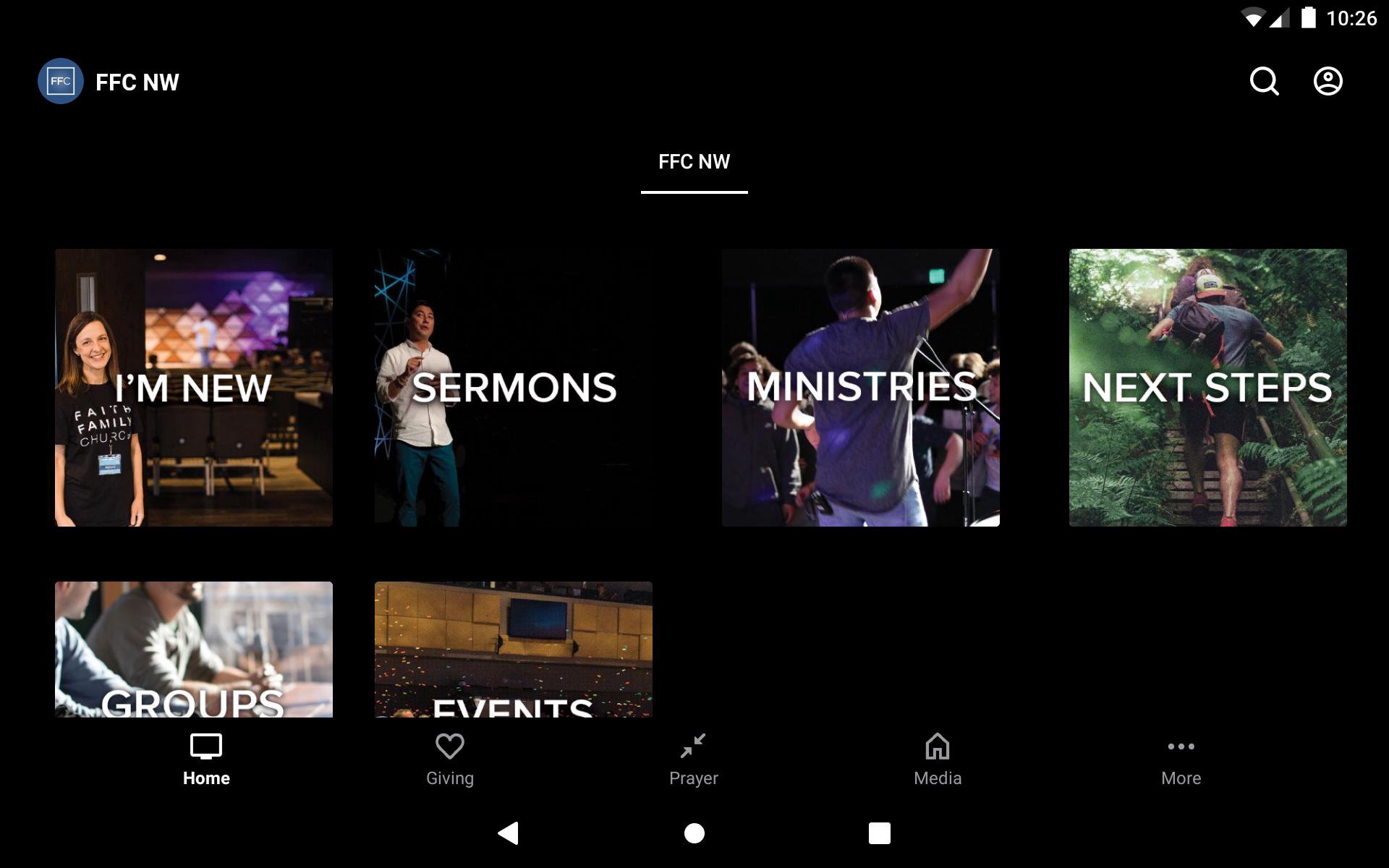Viewport: 1389px width, 868px height.
Task: Open the account profile icon
Action: click(1328, 81)
